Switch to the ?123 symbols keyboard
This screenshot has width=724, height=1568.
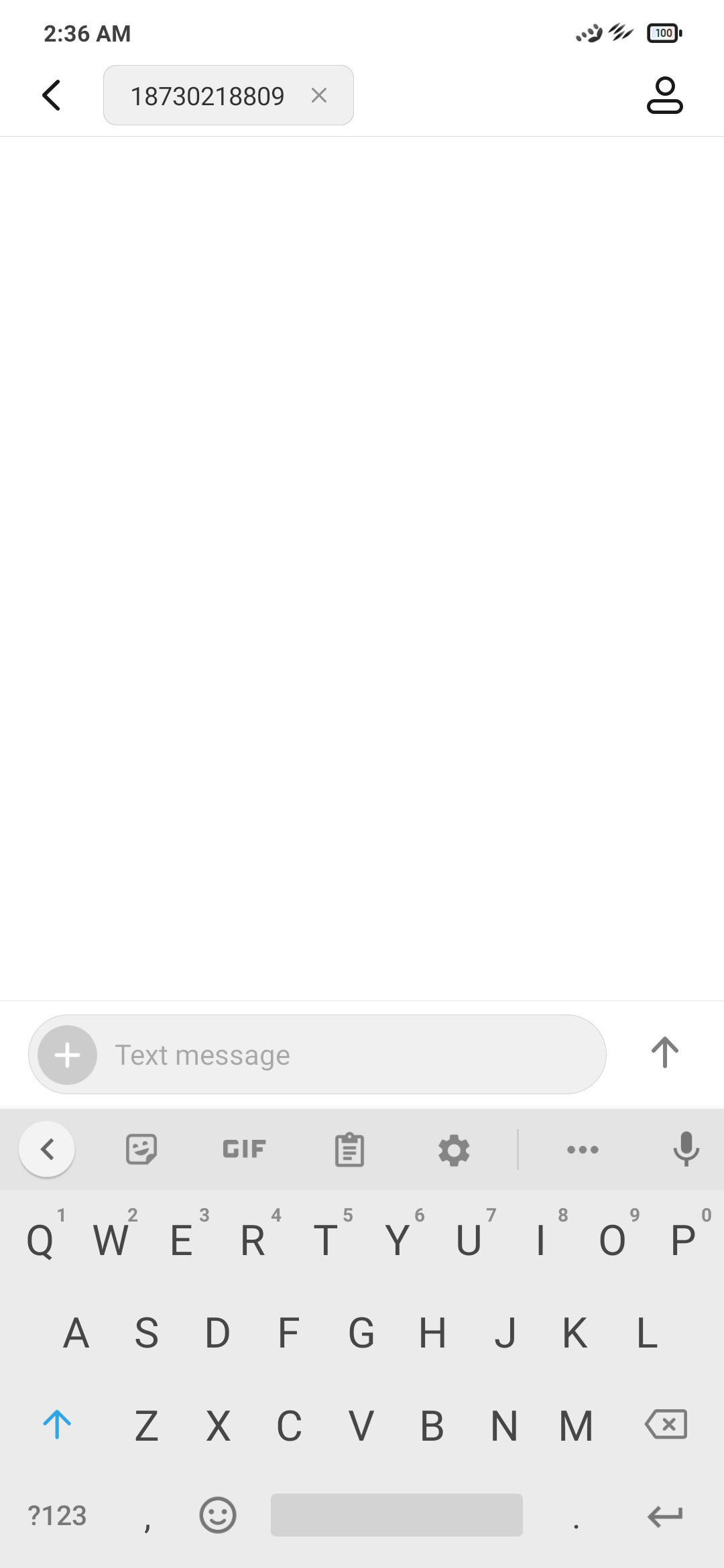[57, 1516]
